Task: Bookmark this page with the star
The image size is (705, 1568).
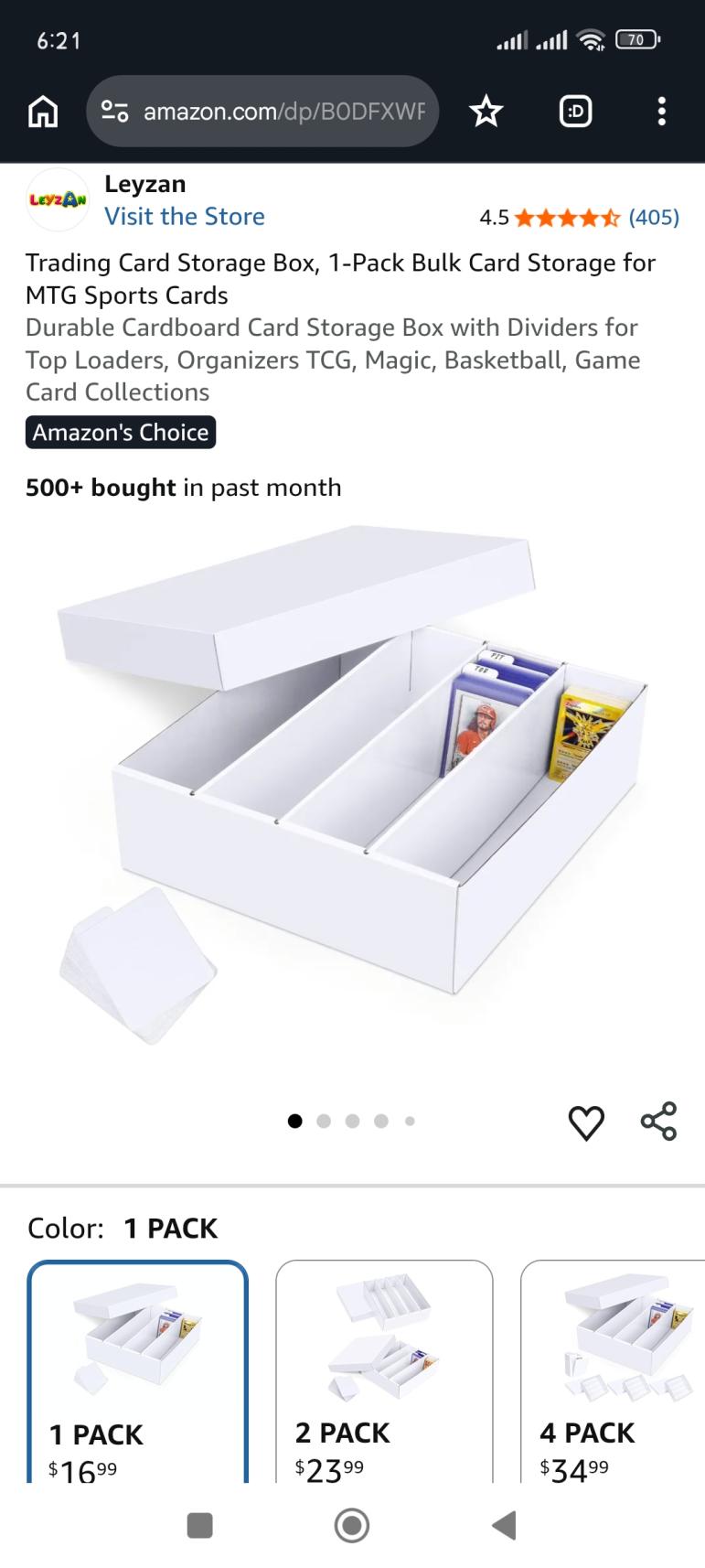Action: pyautogui.click(x=486, y=112)
